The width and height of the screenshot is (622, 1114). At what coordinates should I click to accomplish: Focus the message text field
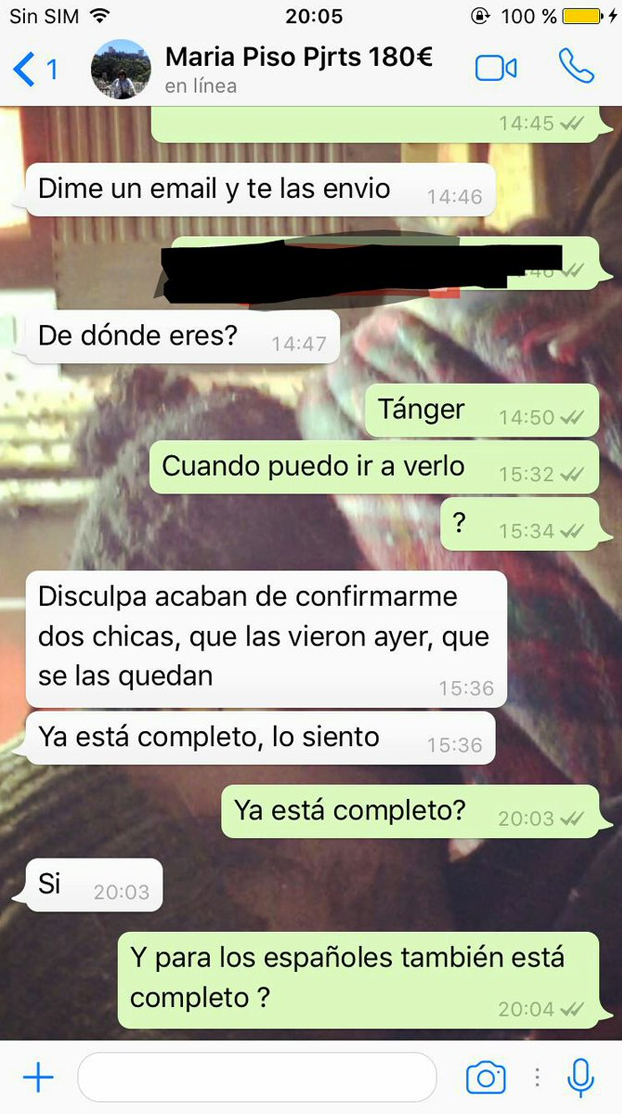256,1077
